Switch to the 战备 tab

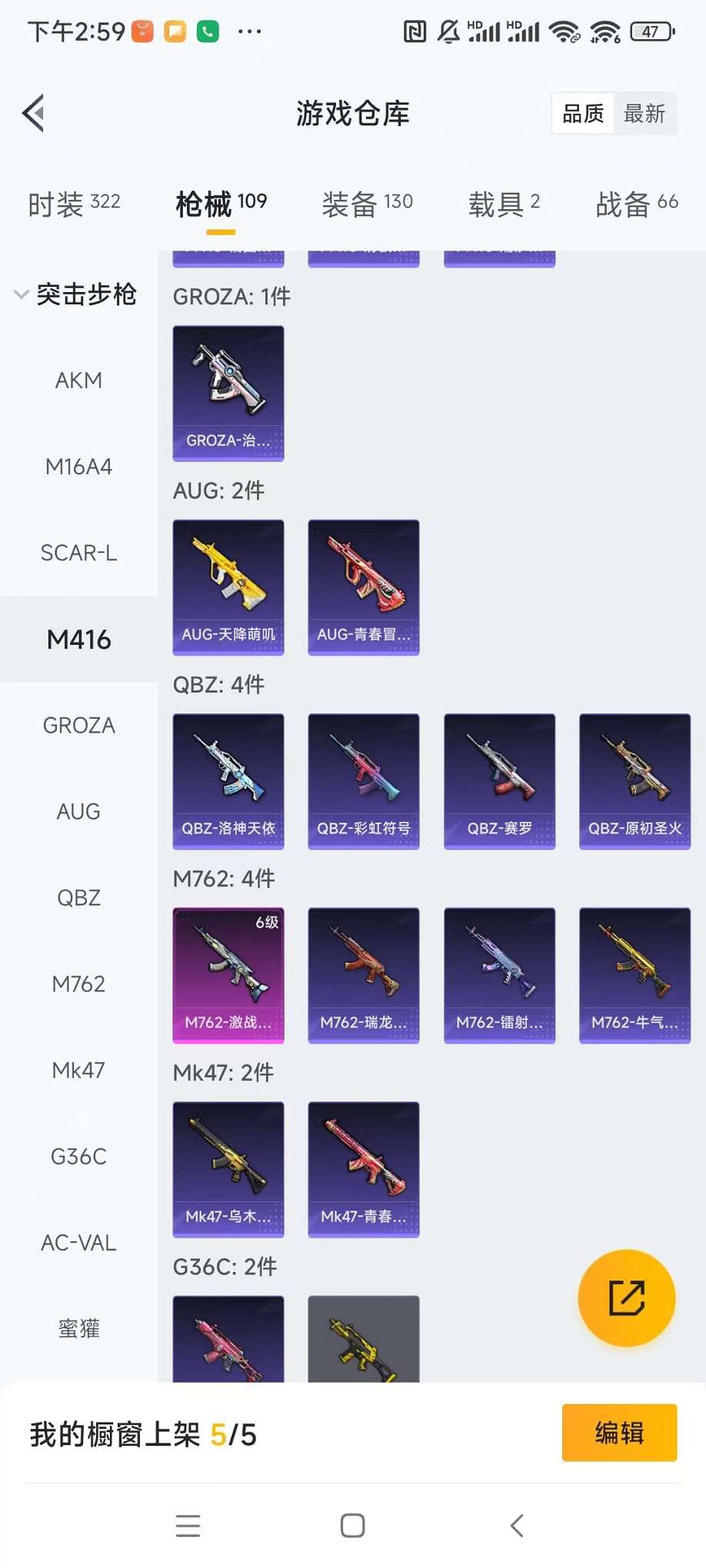636,204
